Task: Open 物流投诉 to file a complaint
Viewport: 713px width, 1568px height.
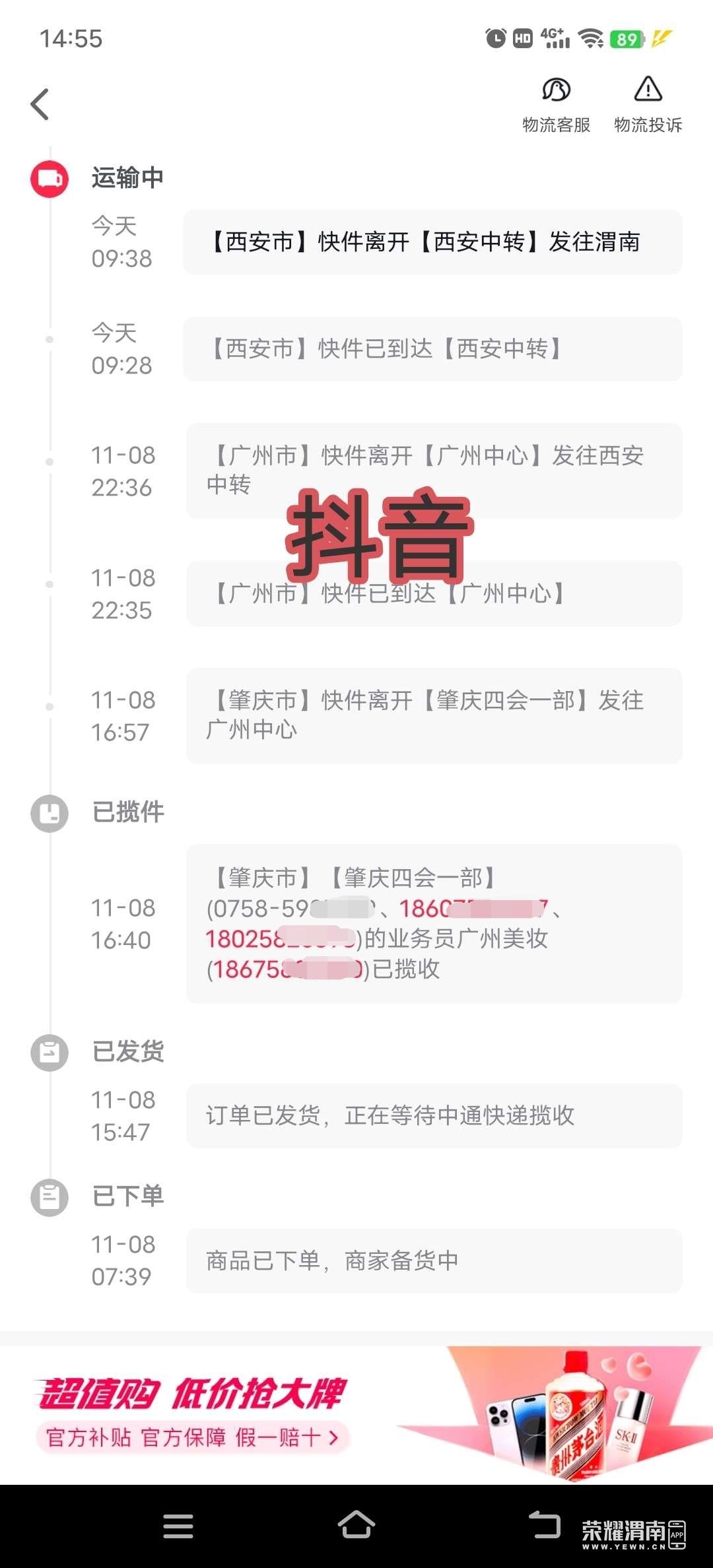Action: 648,104
